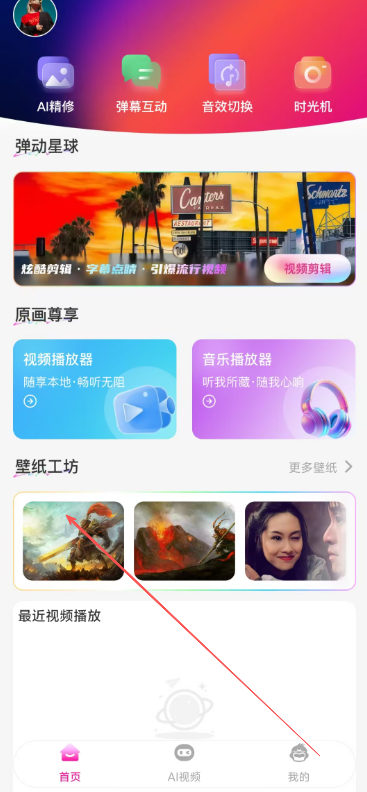The image size is (367, 792).
Task: Open the 音乐播放器 card
Action: [x=274, y=389]
